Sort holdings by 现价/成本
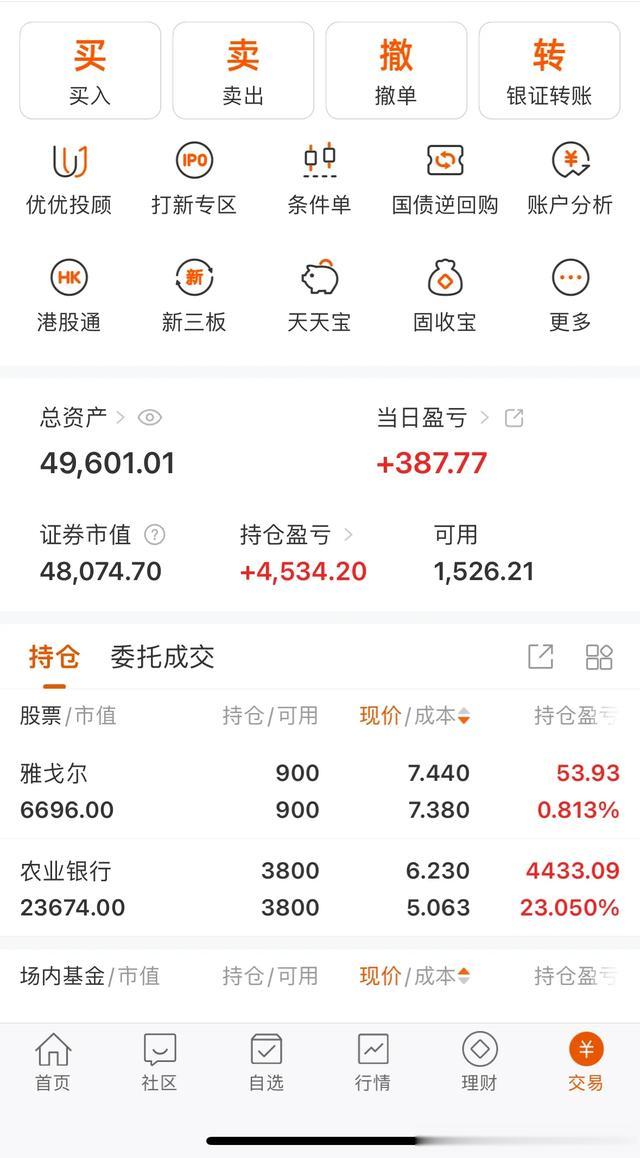Viewport: 640px width, 1158px height. 414,716
